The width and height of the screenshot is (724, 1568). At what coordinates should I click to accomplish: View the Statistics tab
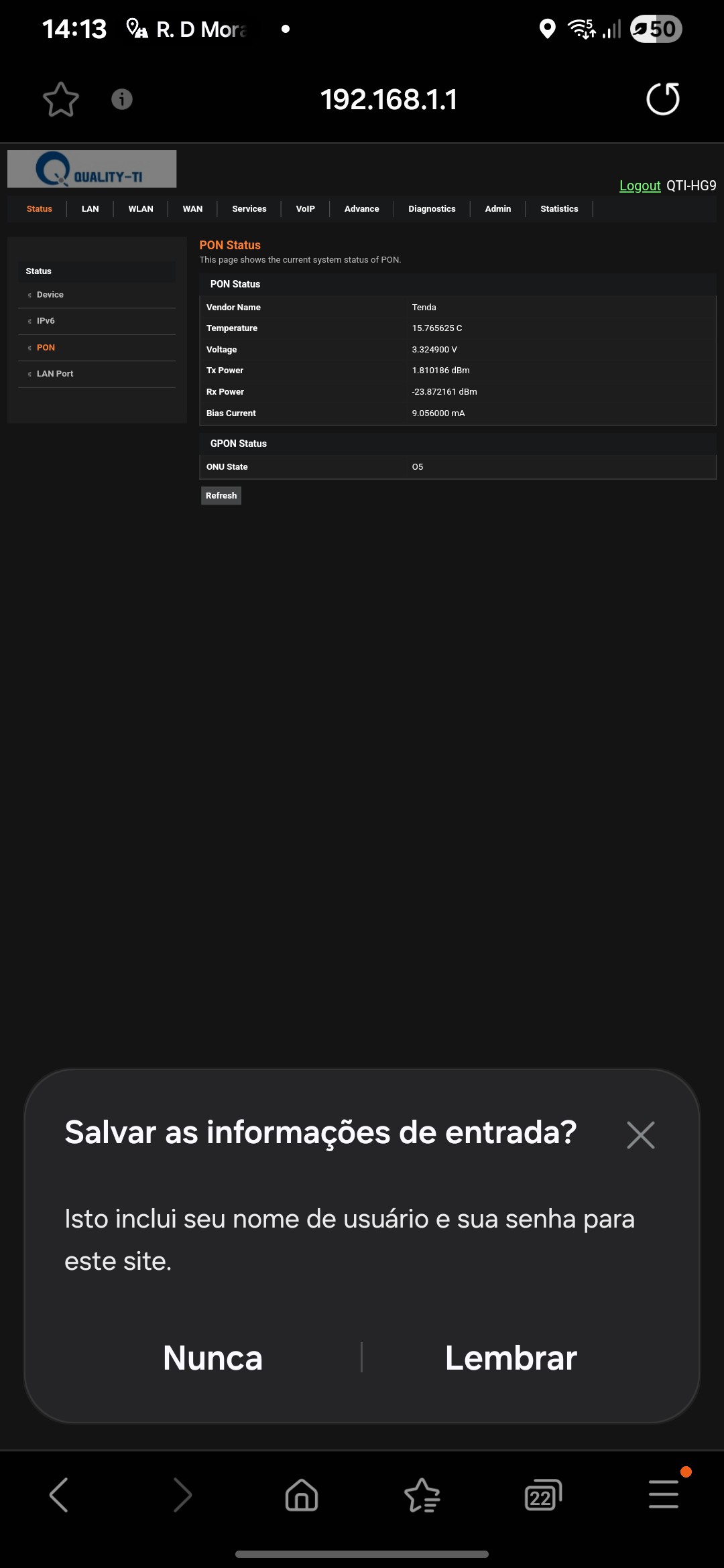[x=559, y=209]
